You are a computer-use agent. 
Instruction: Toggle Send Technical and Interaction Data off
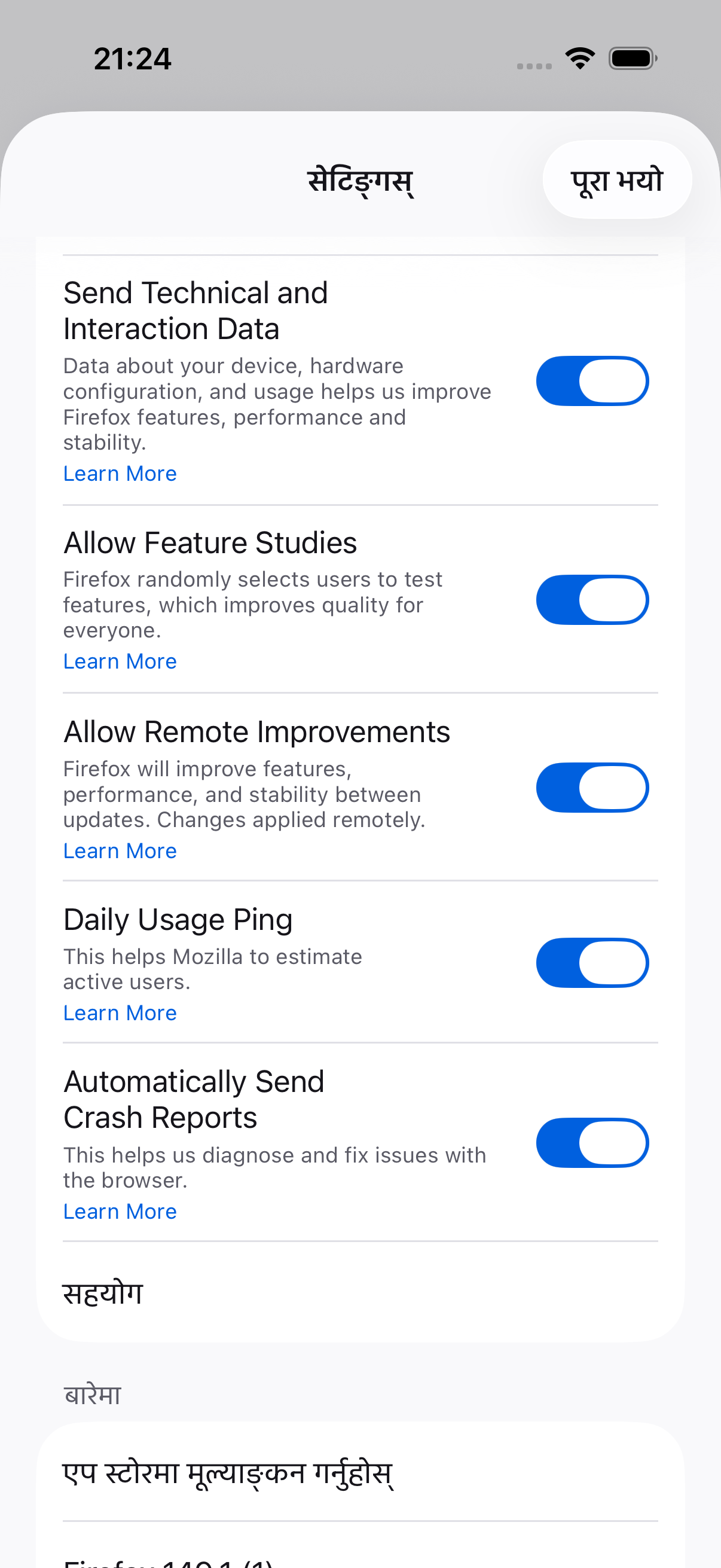(592, 381)
